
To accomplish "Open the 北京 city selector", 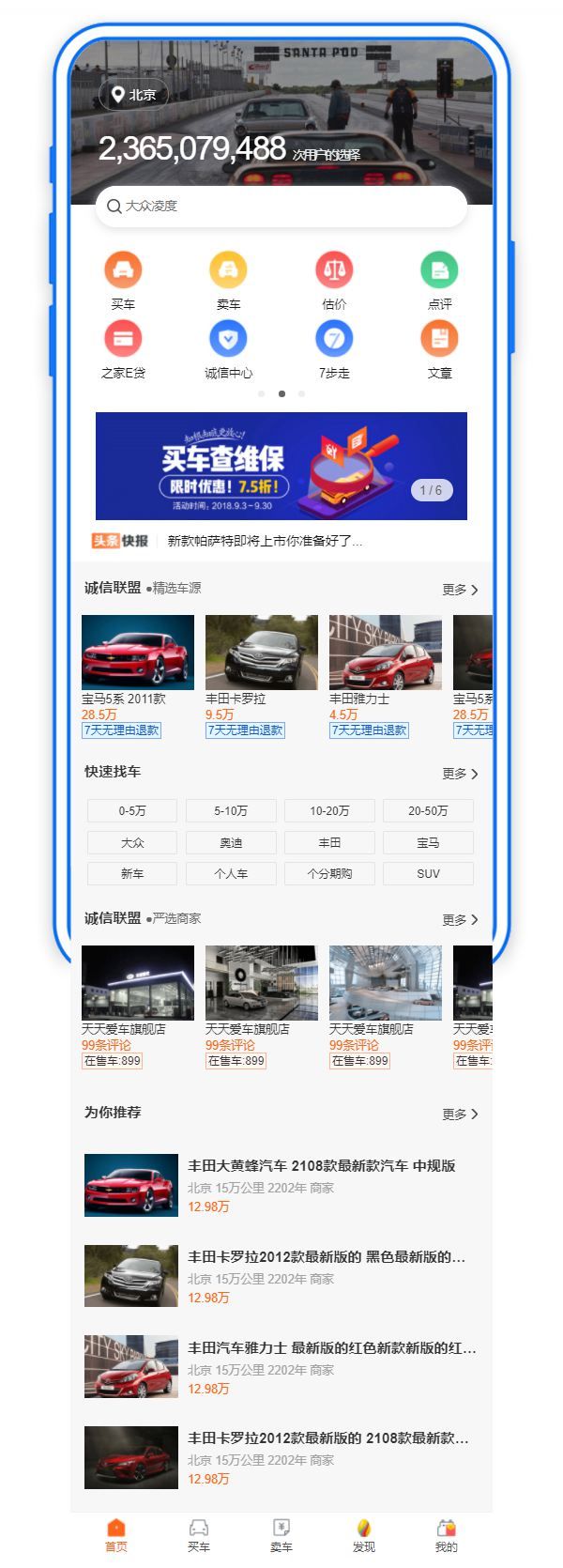I will pos(134,95).
